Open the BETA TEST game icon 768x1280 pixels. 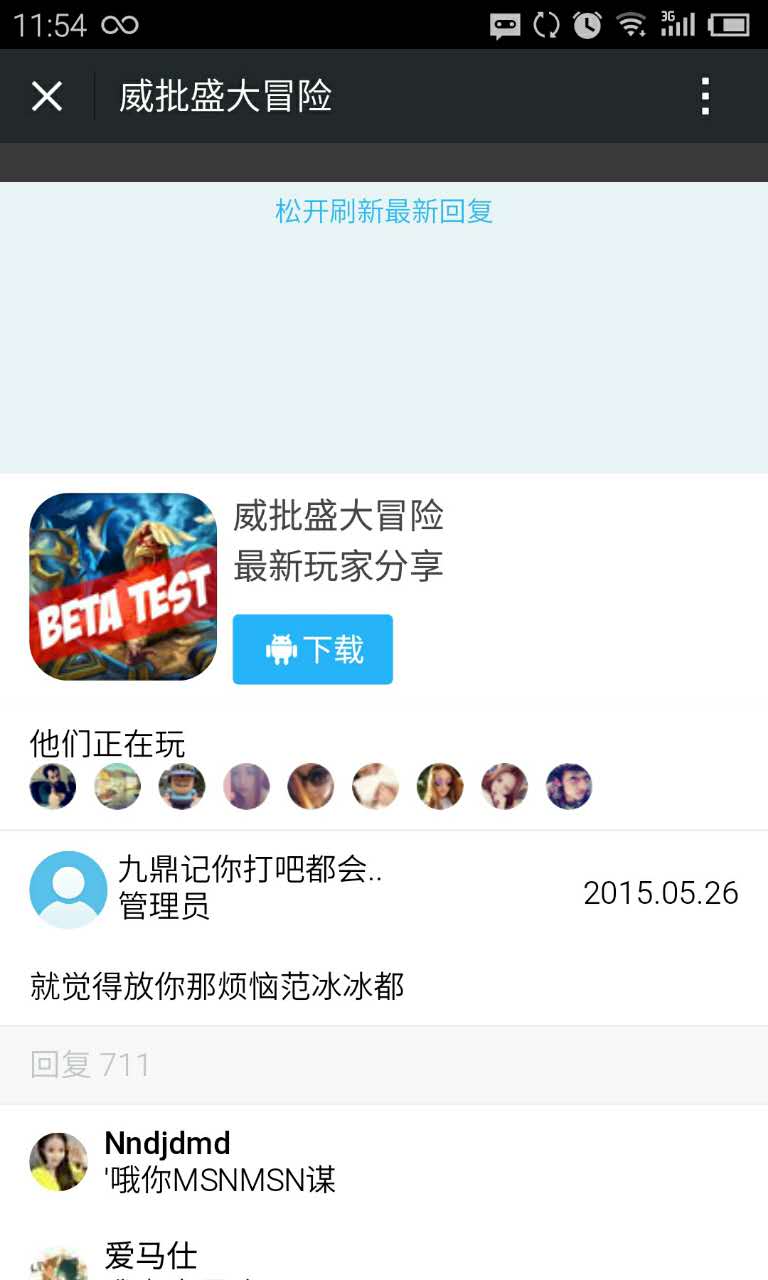click(x=123, y=587)
